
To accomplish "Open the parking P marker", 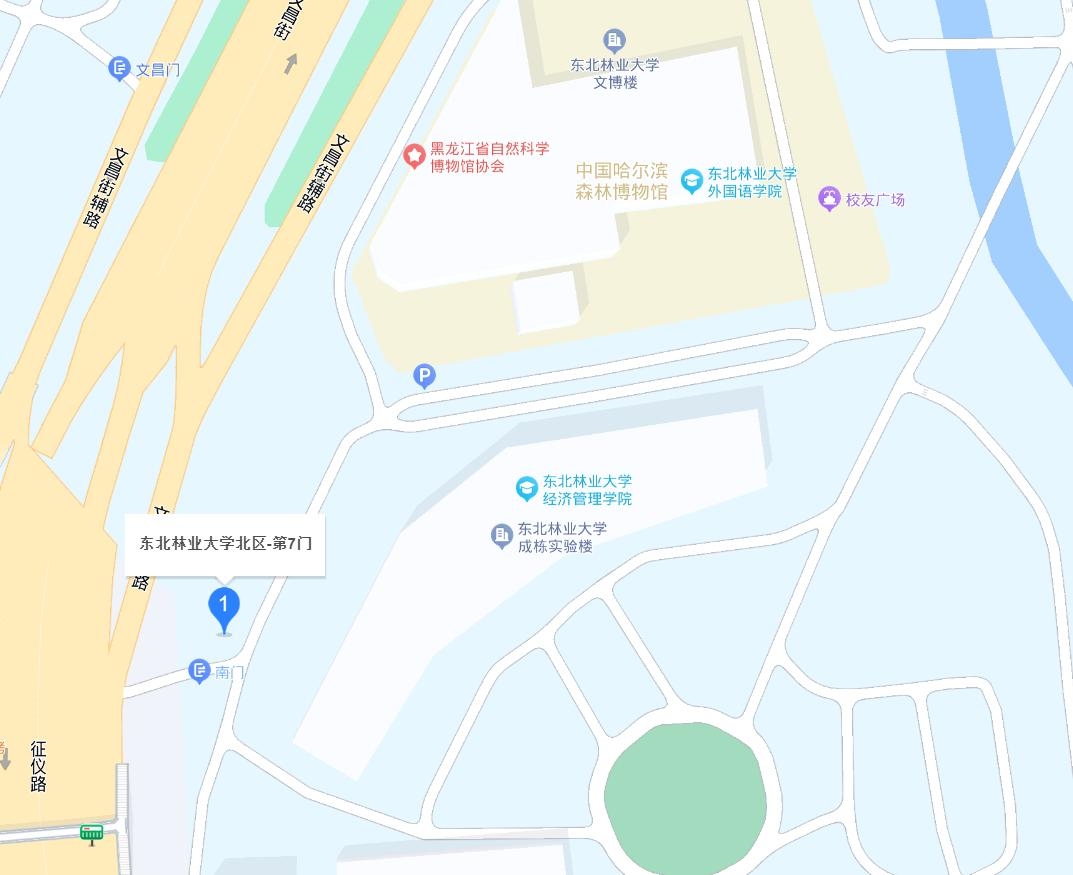I will (425, 376).
